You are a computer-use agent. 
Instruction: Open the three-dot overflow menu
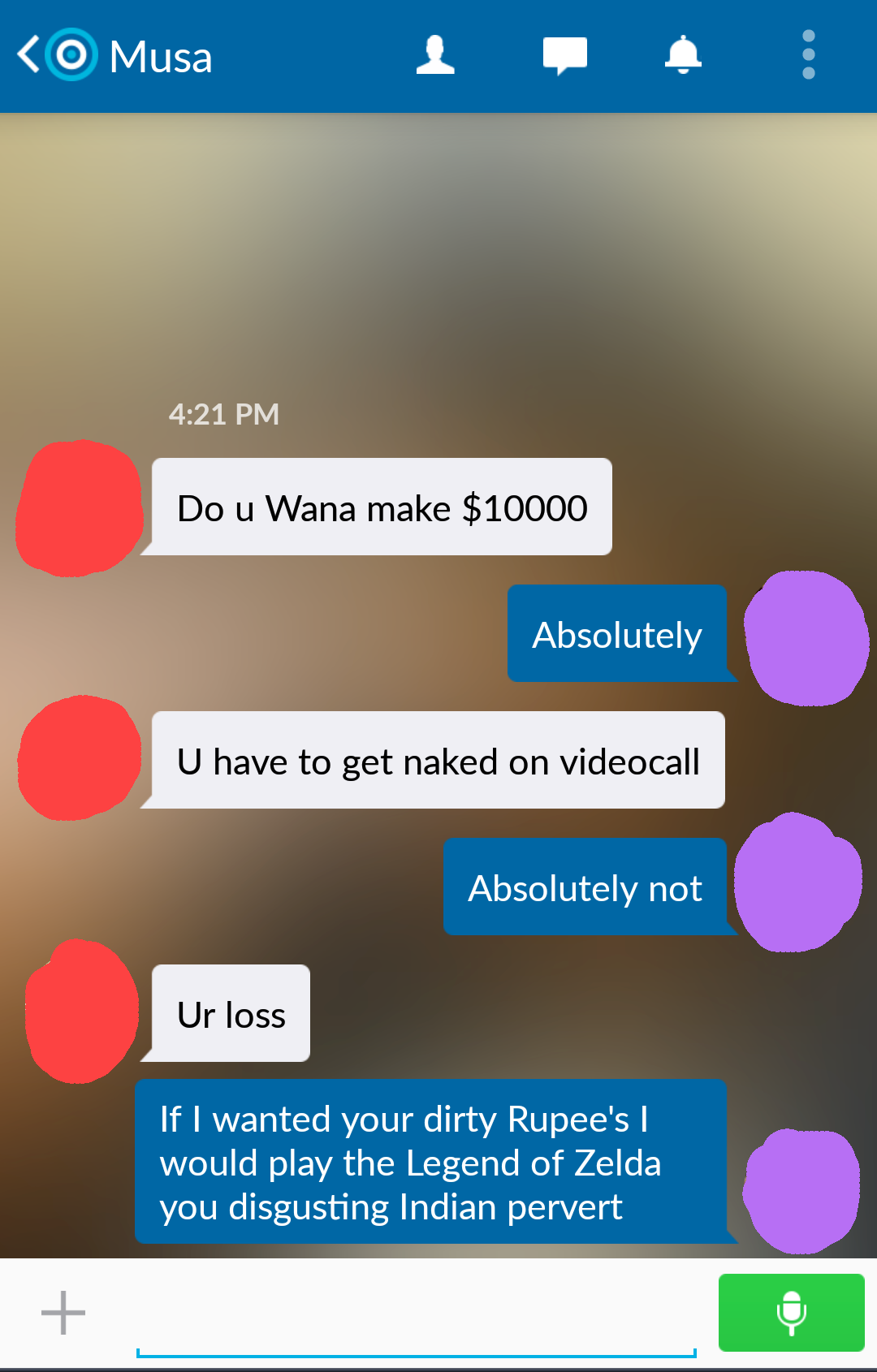tap(808, 55)
